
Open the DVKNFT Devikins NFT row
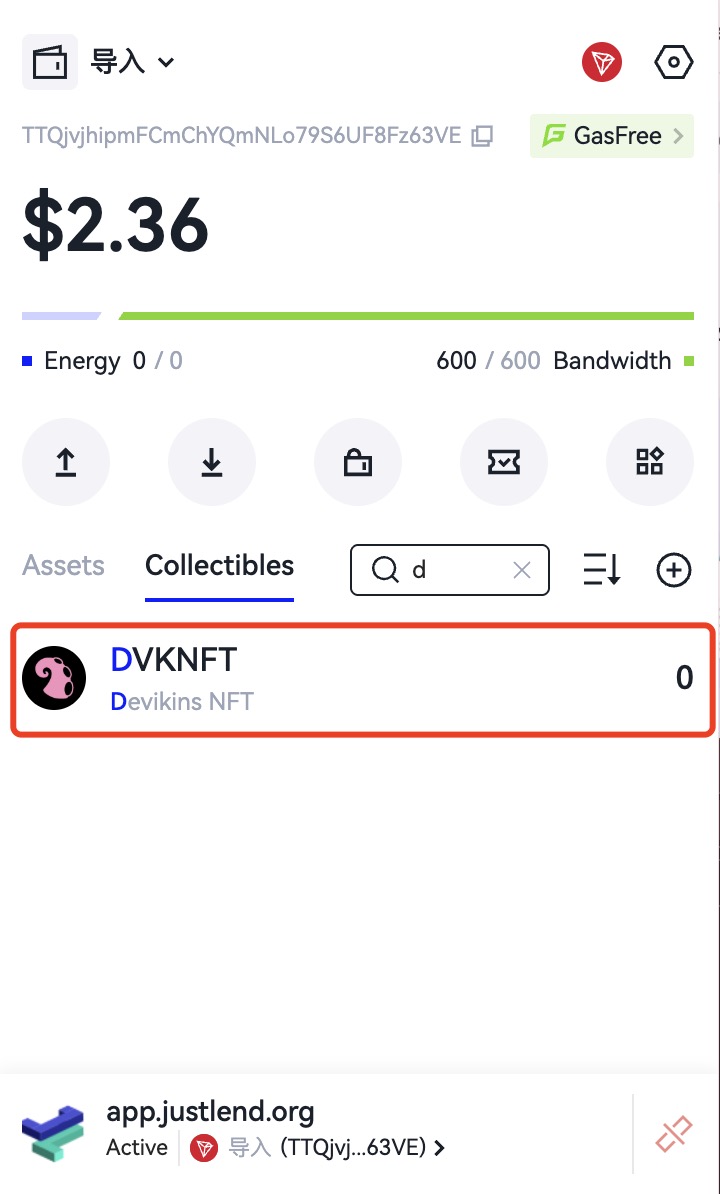point(360,678)
